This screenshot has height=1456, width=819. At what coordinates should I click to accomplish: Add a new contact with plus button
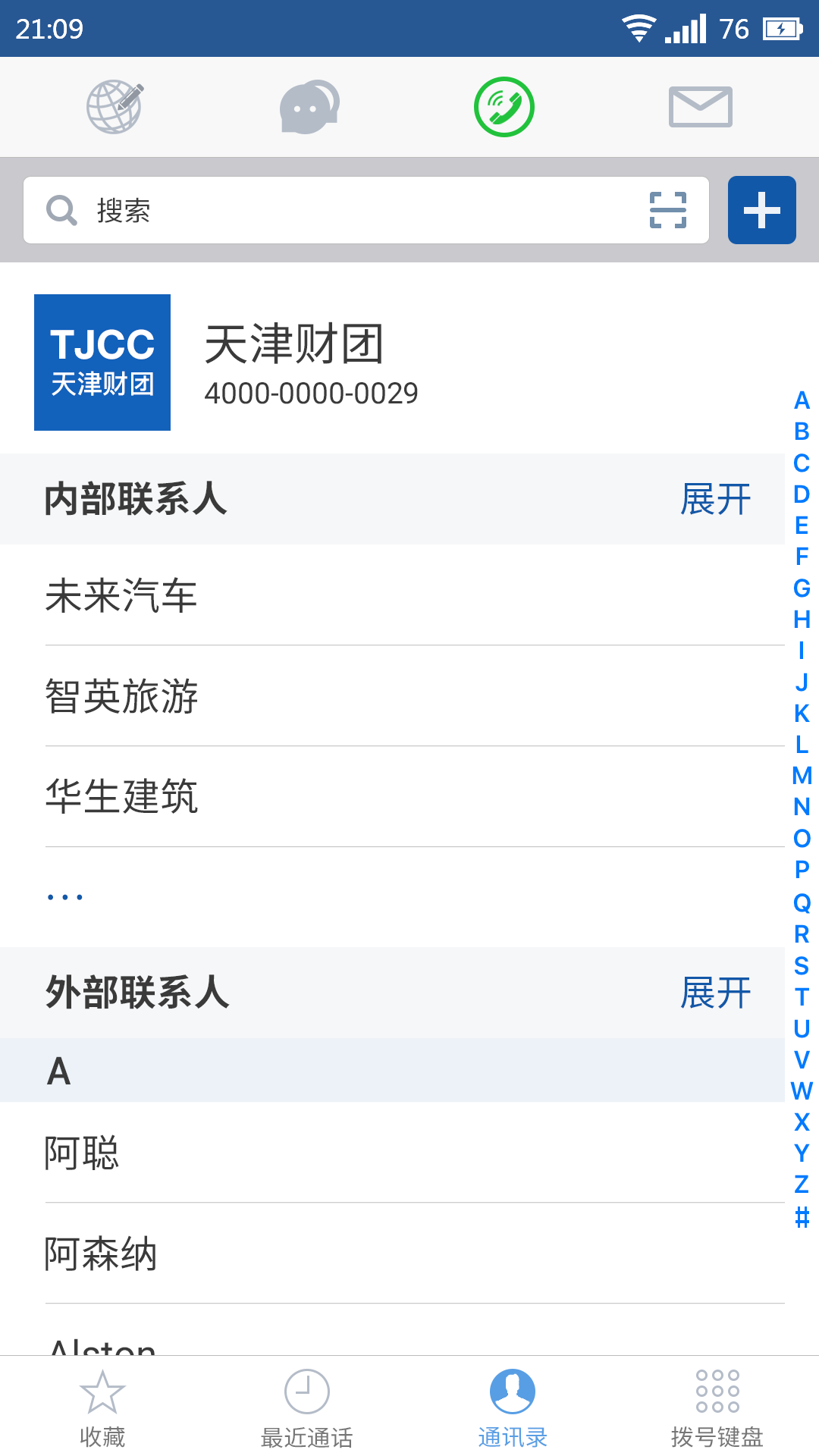[x=761, y=210]
